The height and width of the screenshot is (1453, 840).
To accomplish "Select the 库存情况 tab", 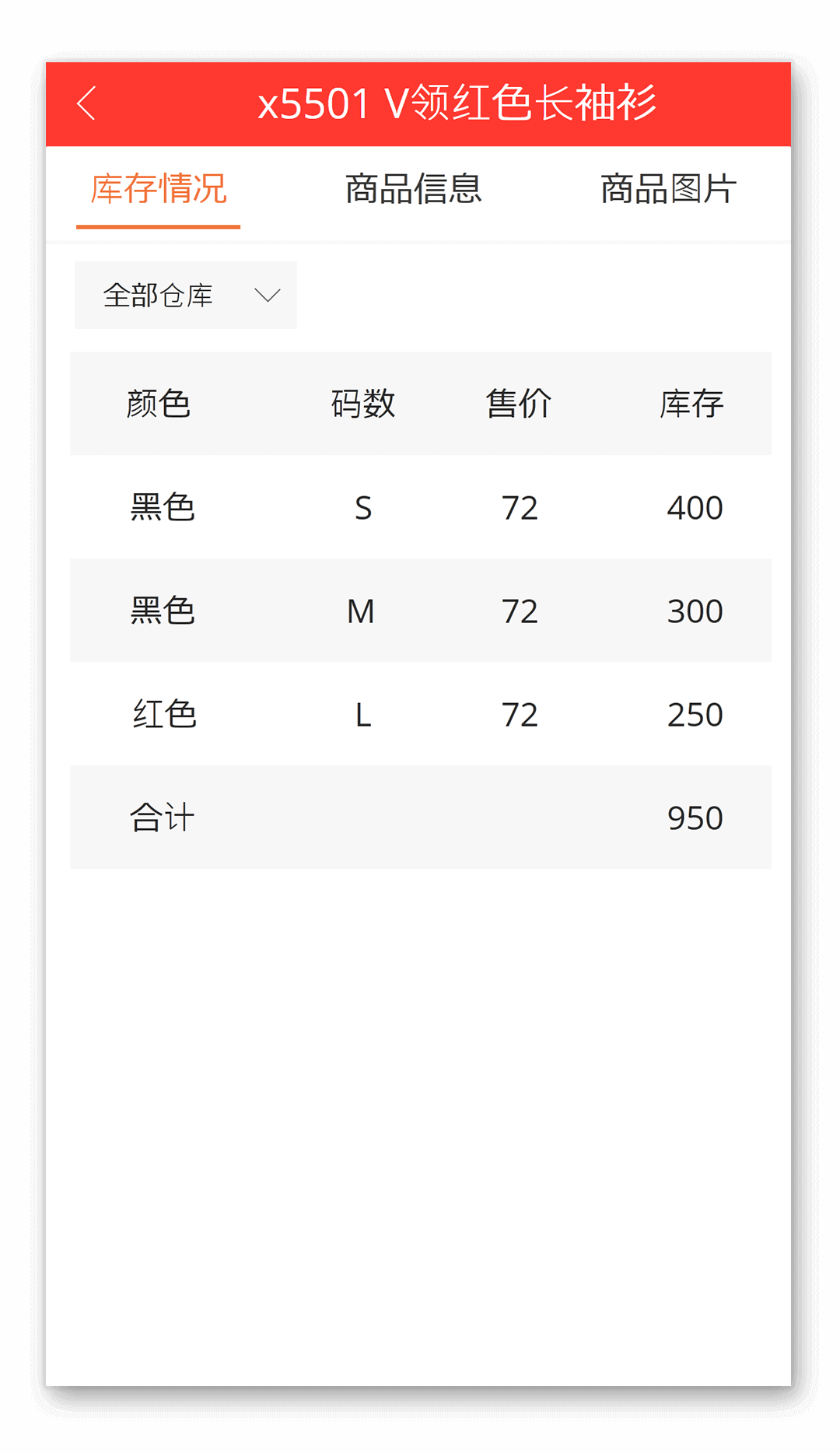I will [158, 189].
